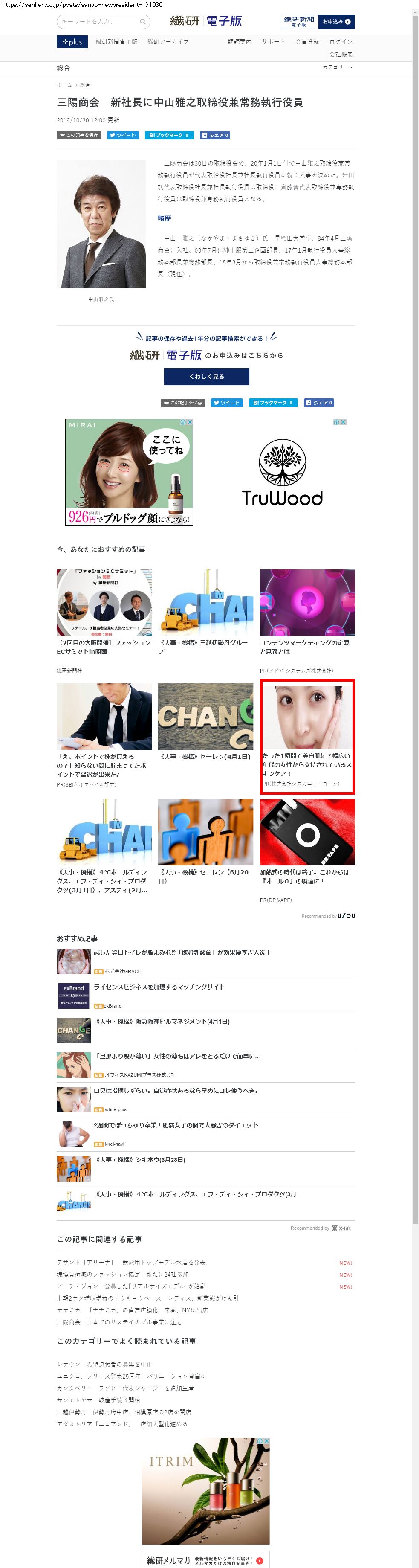Open ホーム in the breadcrumb

coord(63,85)
